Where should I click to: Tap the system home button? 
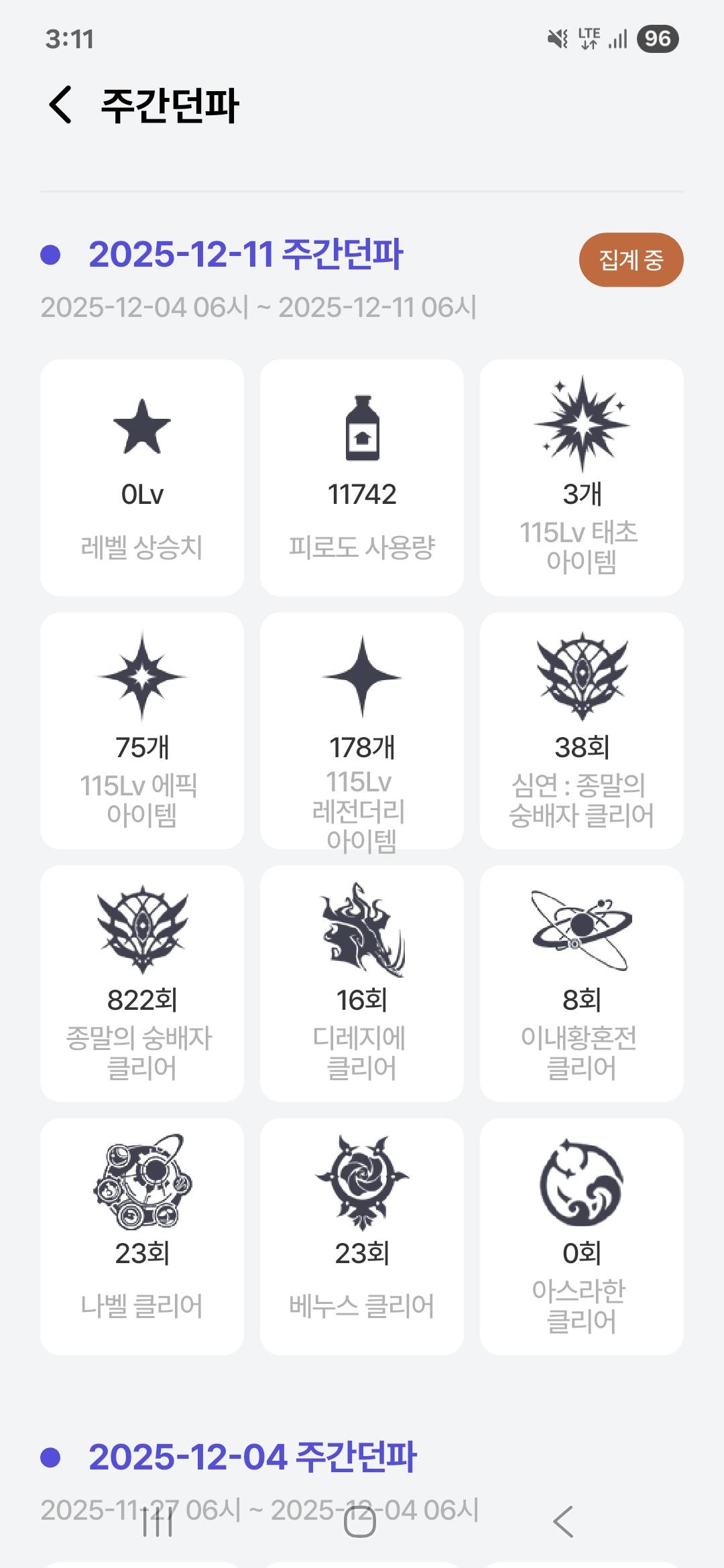point(360,1522)
